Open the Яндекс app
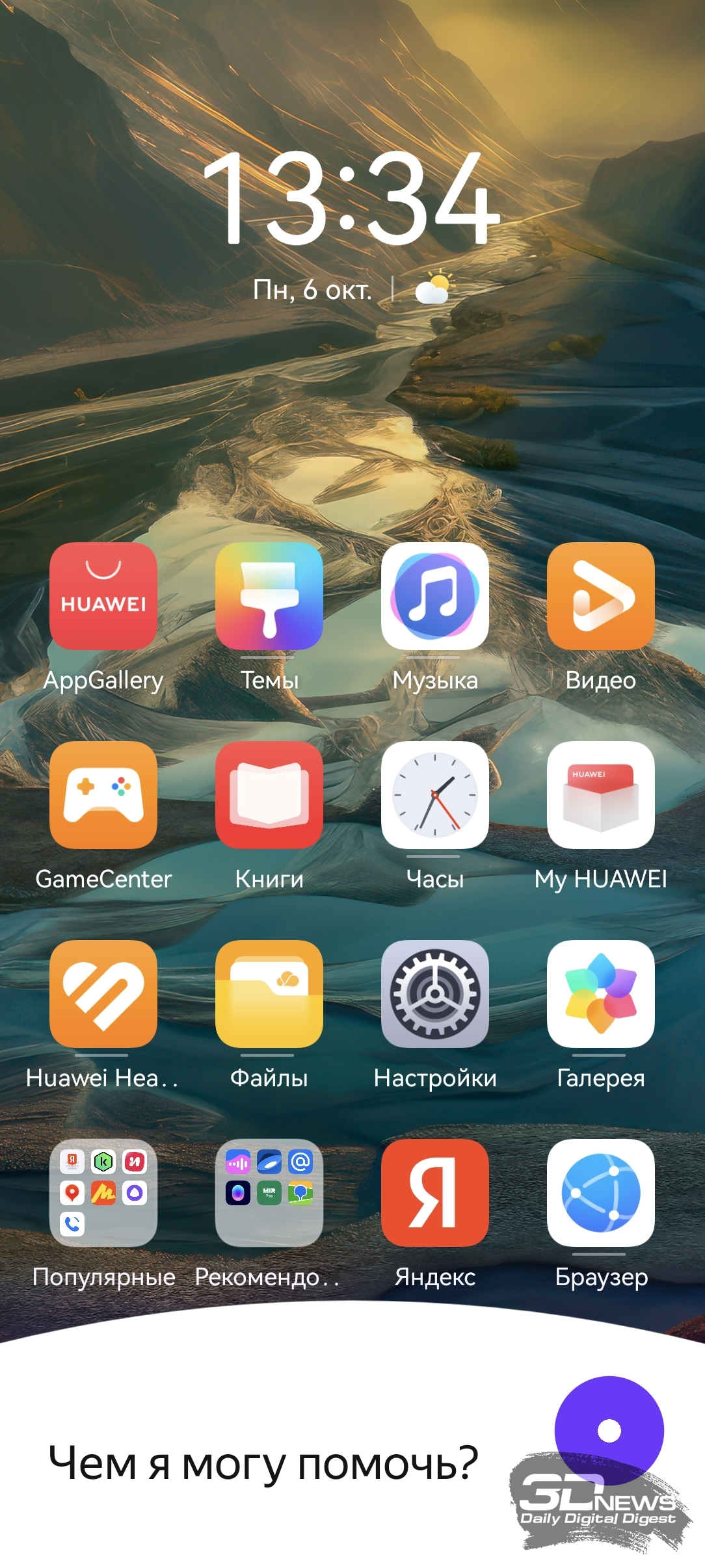Screen dimensions: 705x1568 435,1193
